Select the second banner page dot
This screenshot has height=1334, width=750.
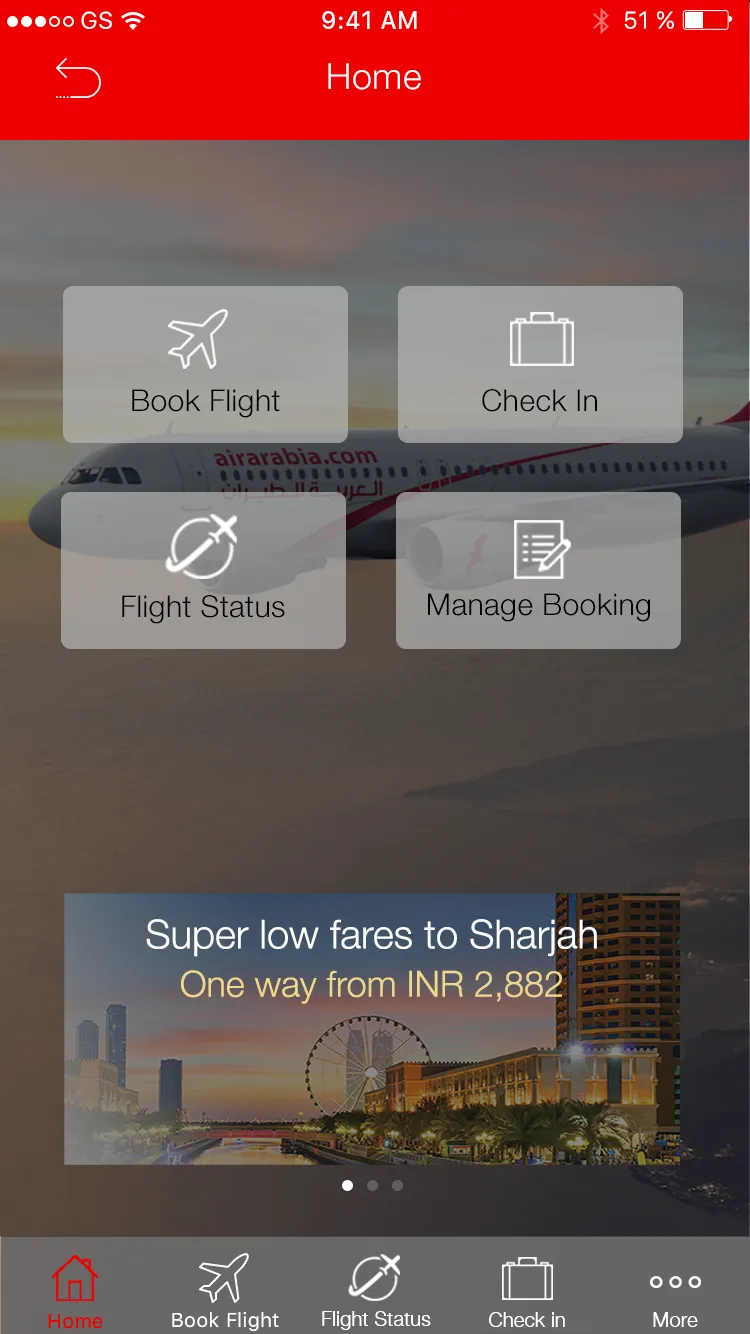pos(372,1186)
